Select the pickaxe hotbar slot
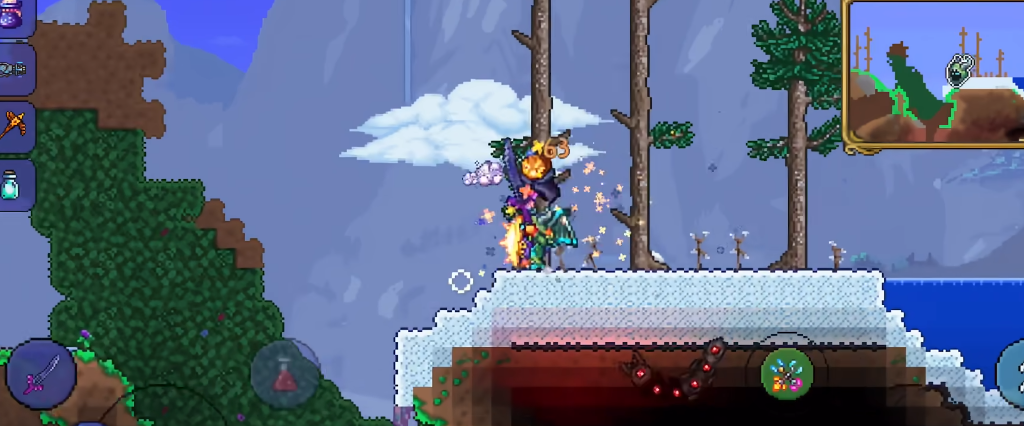The height and width of the screenshot is (426, 1024). 15,126
